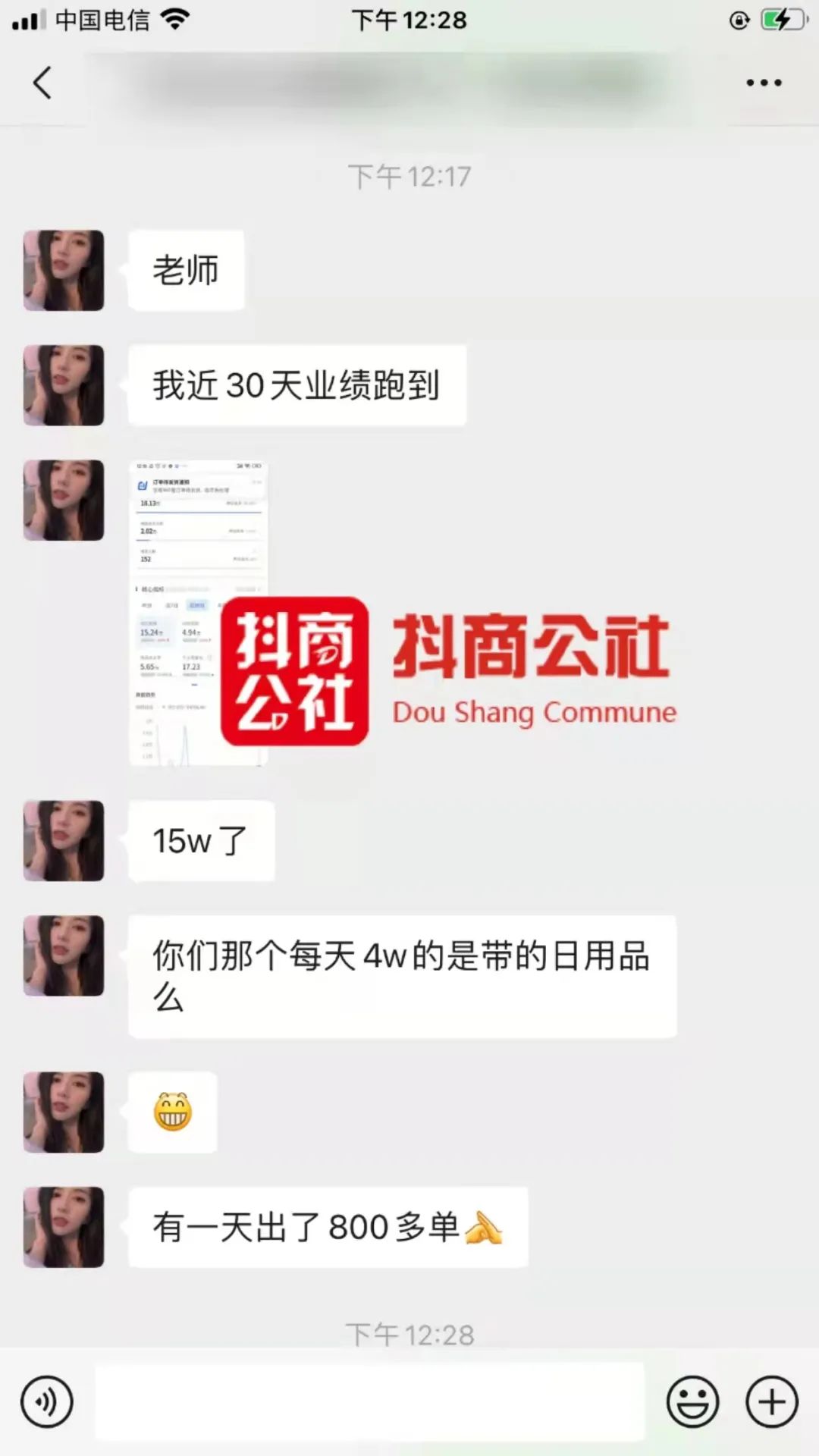Open the emoji sticker panel
Viewport: 819px width, 1456px height.
tap(692, 1401)
